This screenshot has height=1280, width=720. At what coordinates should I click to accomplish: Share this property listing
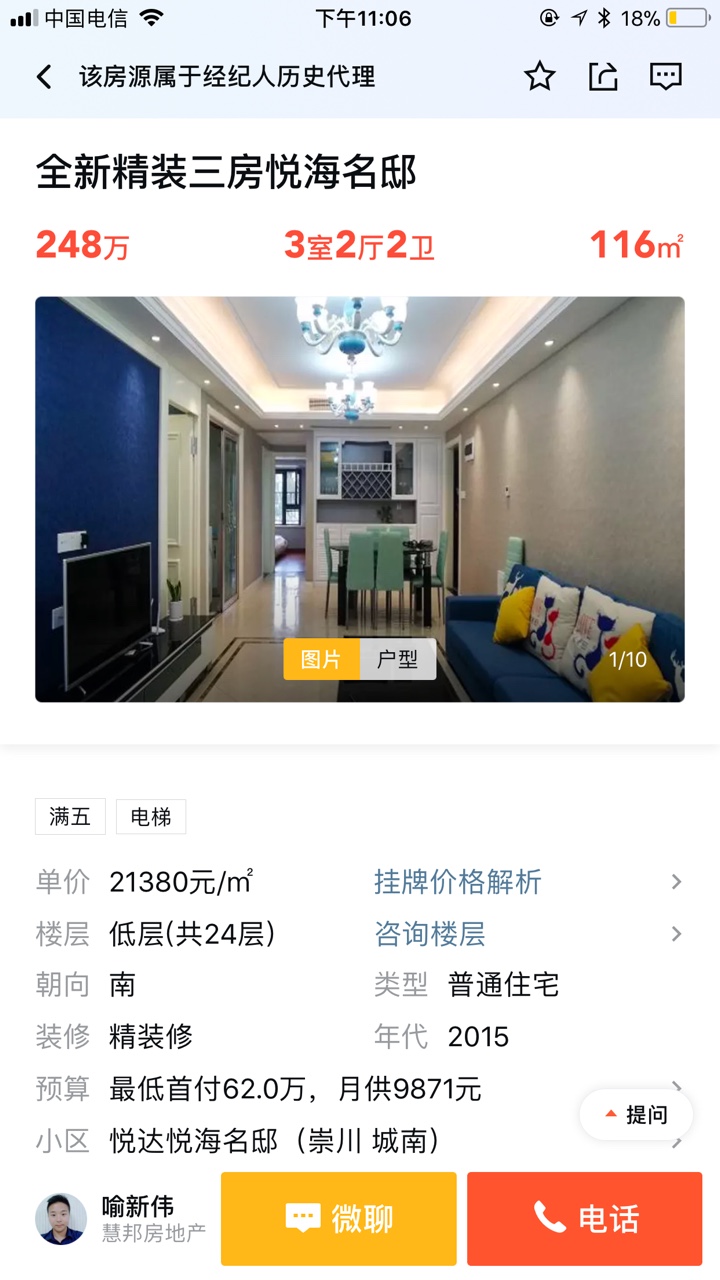[x=603, y=77]
